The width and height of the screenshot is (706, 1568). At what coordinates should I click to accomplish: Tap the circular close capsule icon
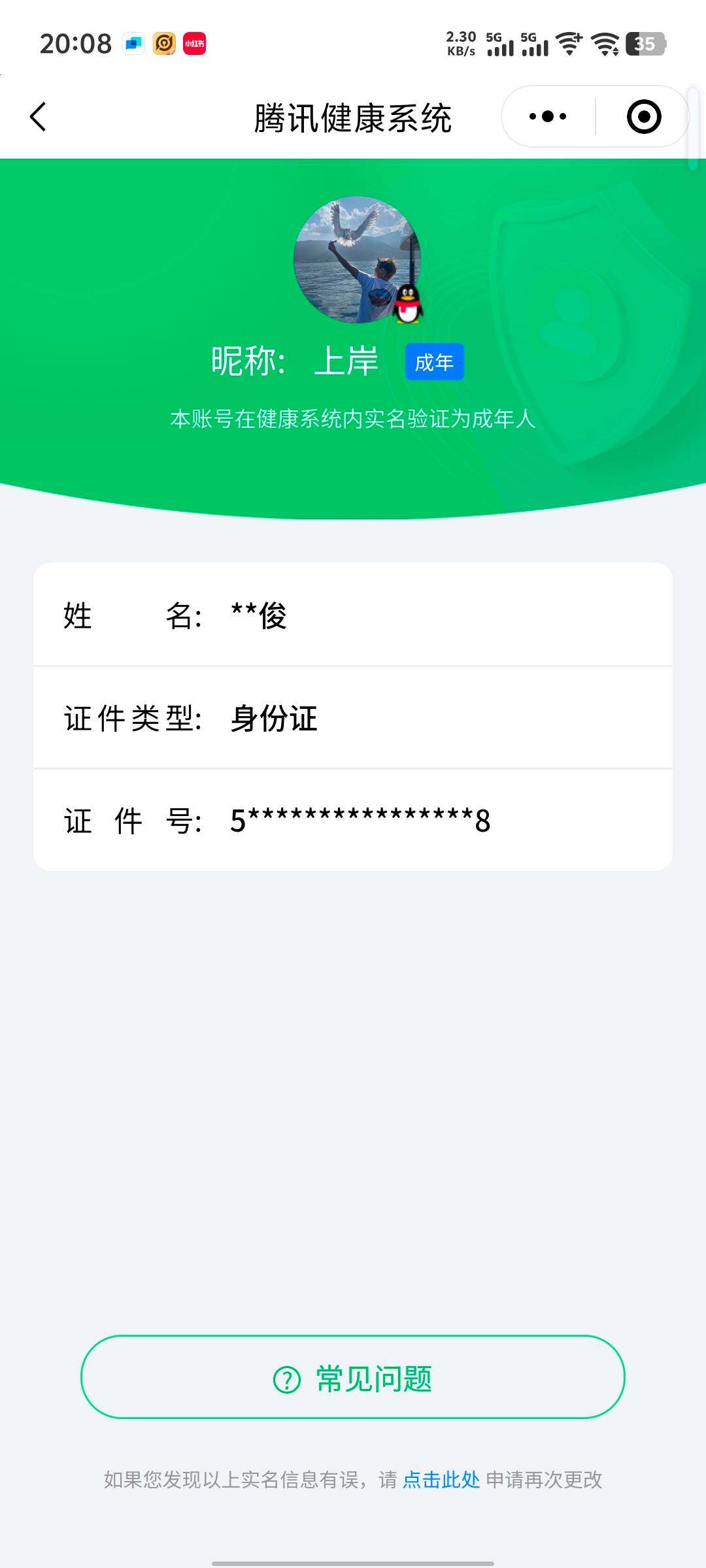point(643,116)
